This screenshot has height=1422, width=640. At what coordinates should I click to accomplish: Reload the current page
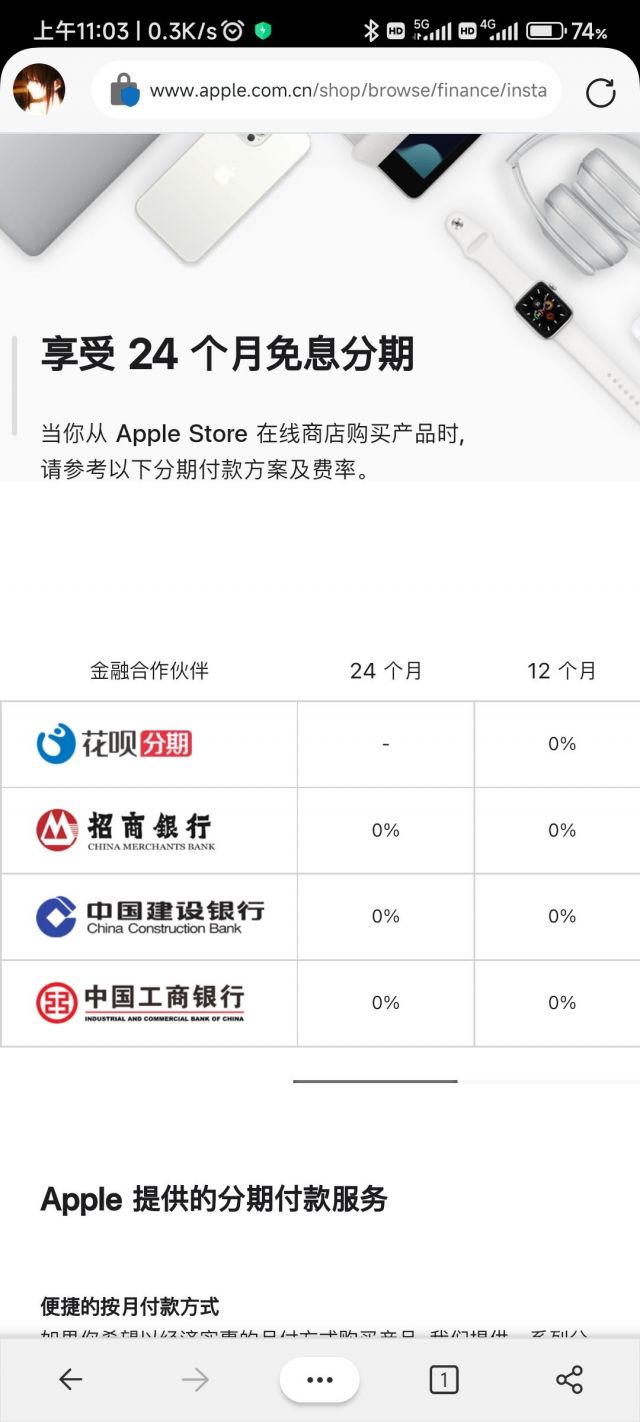(600, 92)
